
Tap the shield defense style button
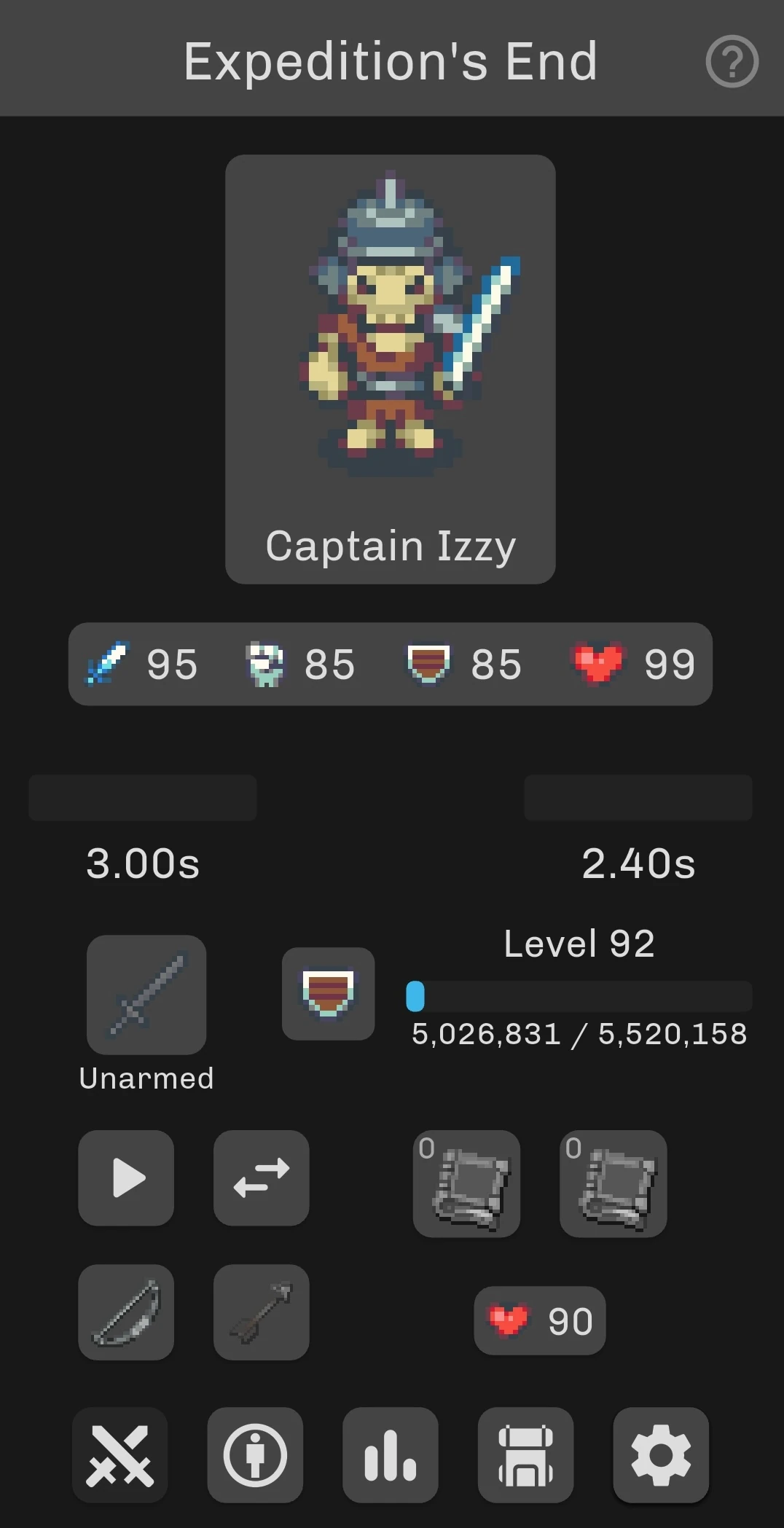329,994
